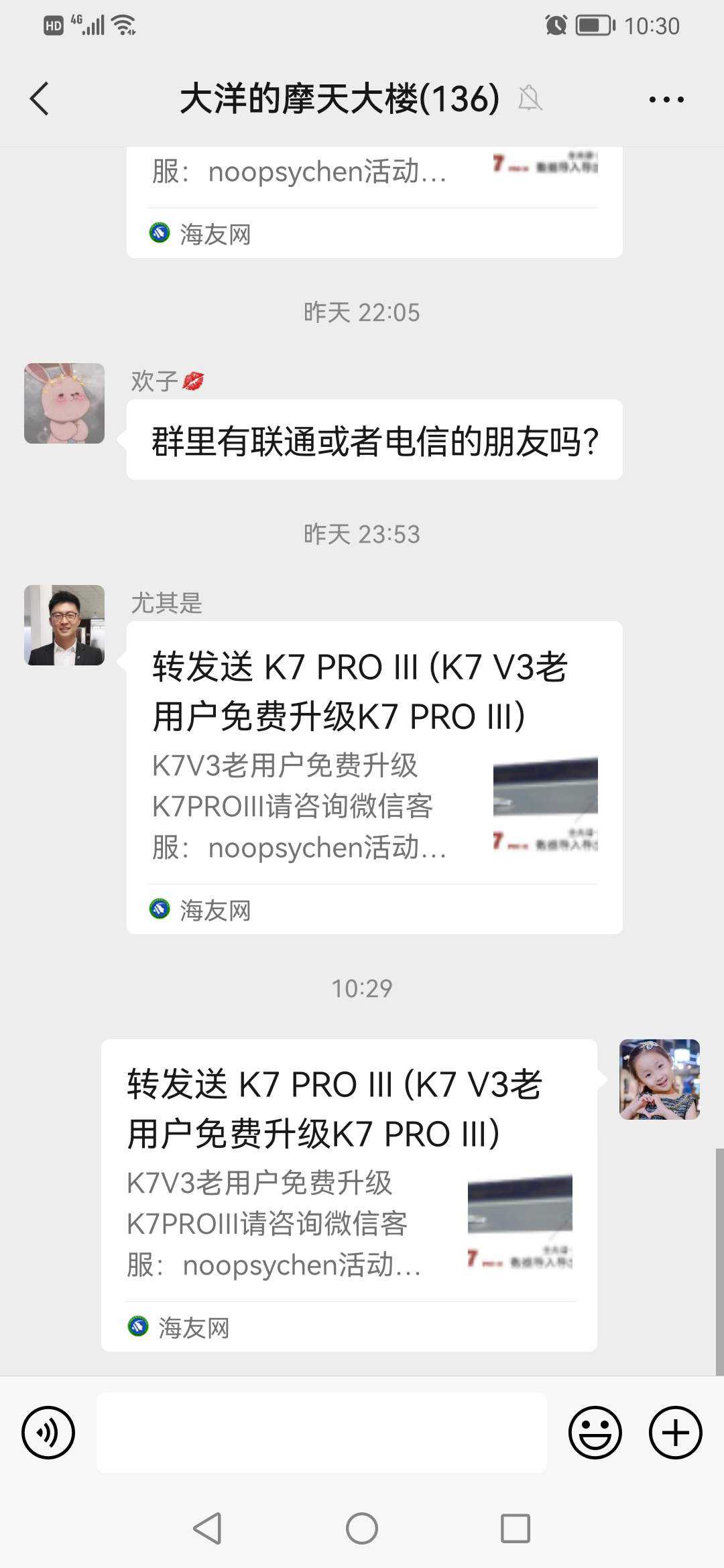Open the K7 PRO III card from 尤其是
724x1568 pixels.
click(374, 777)
